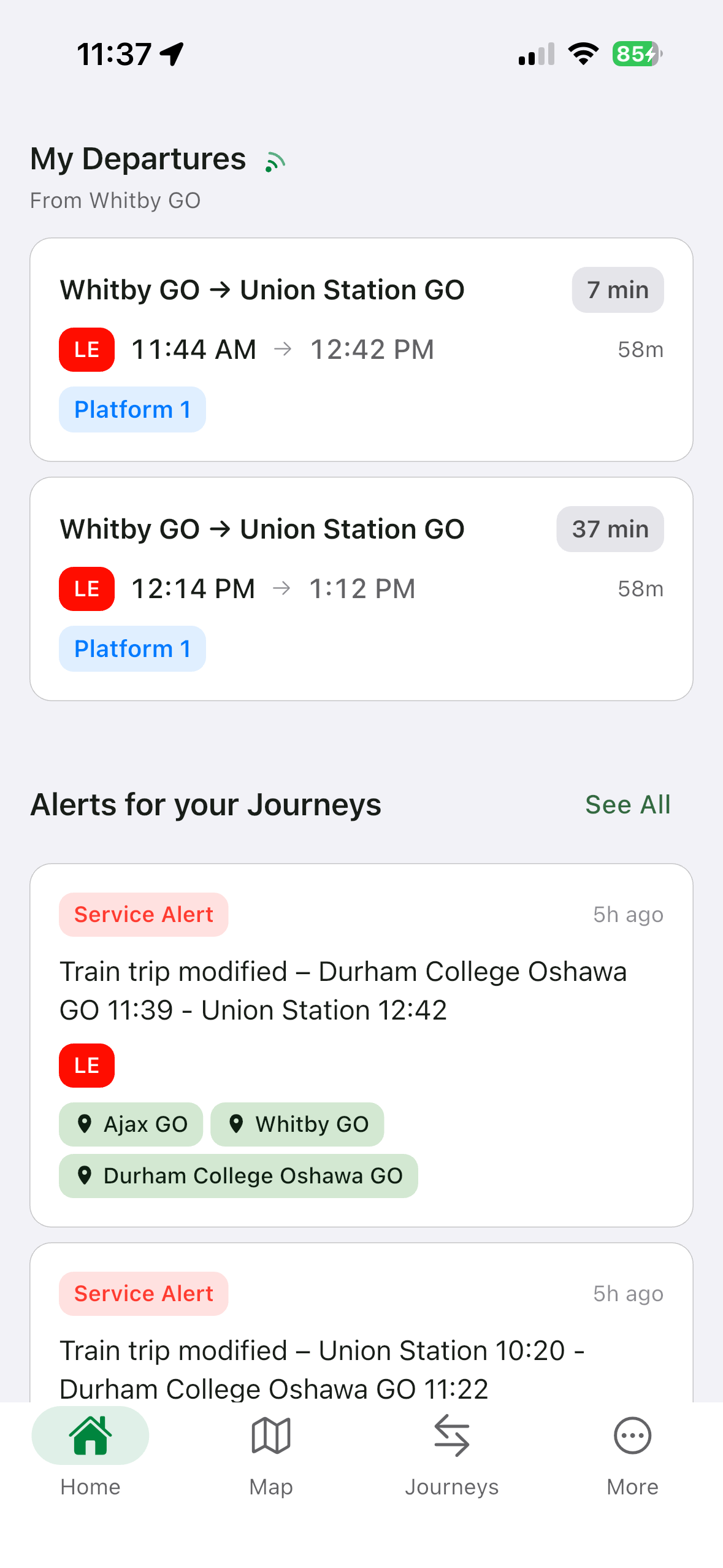
Task: Open the More ellipsis icon
Action: pyautogui.click(x=632, y=1435)
